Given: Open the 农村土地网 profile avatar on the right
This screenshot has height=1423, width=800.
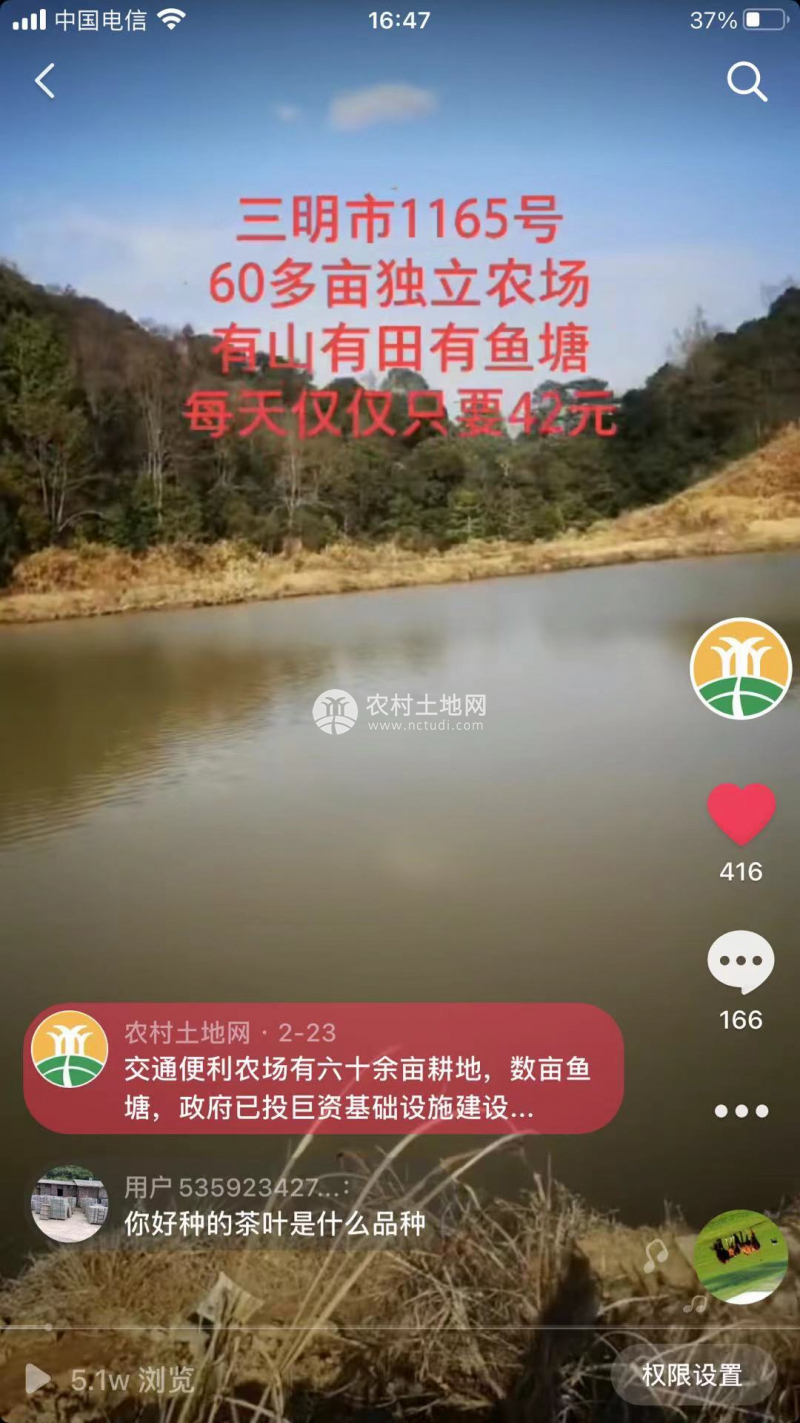Looking at the screenshot, I should pyautogui.click(x=740, y=668).
